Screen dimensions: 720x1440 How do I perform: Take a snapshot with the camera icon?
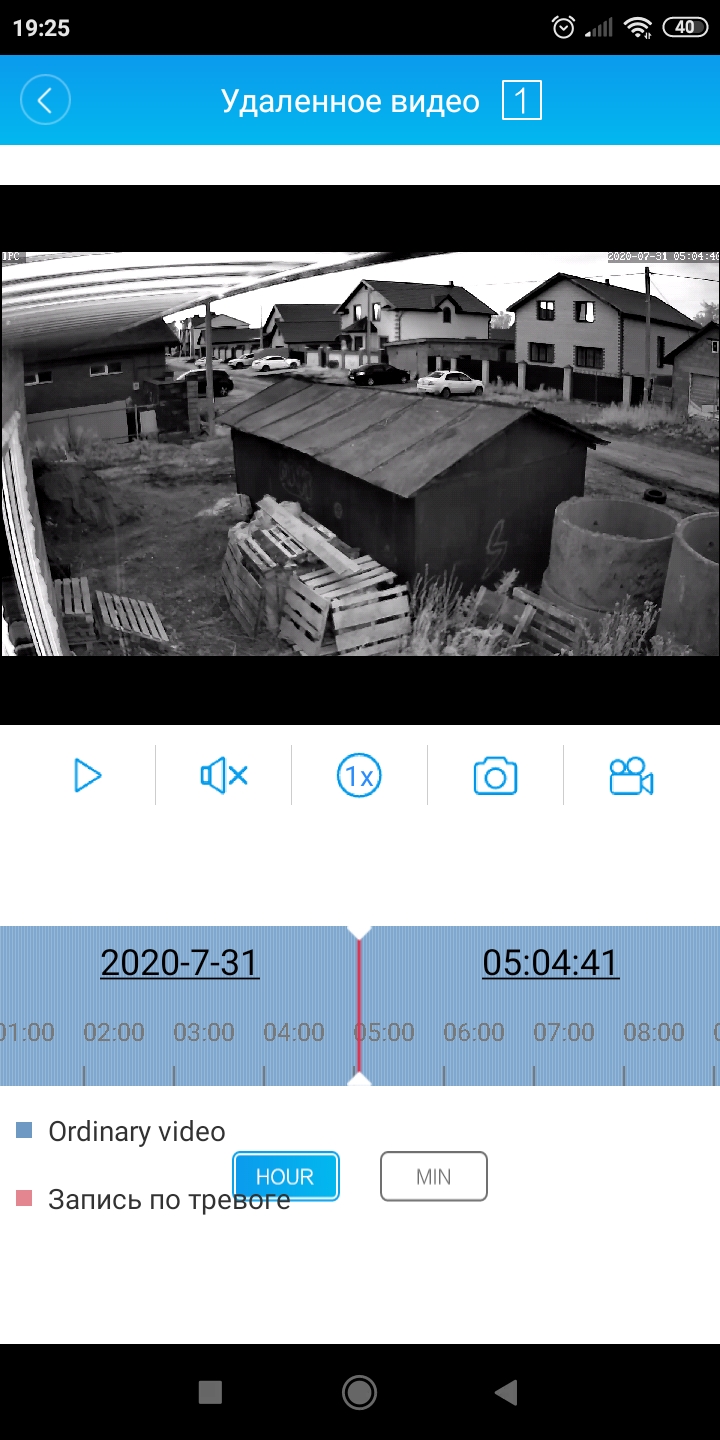(495, 776)
